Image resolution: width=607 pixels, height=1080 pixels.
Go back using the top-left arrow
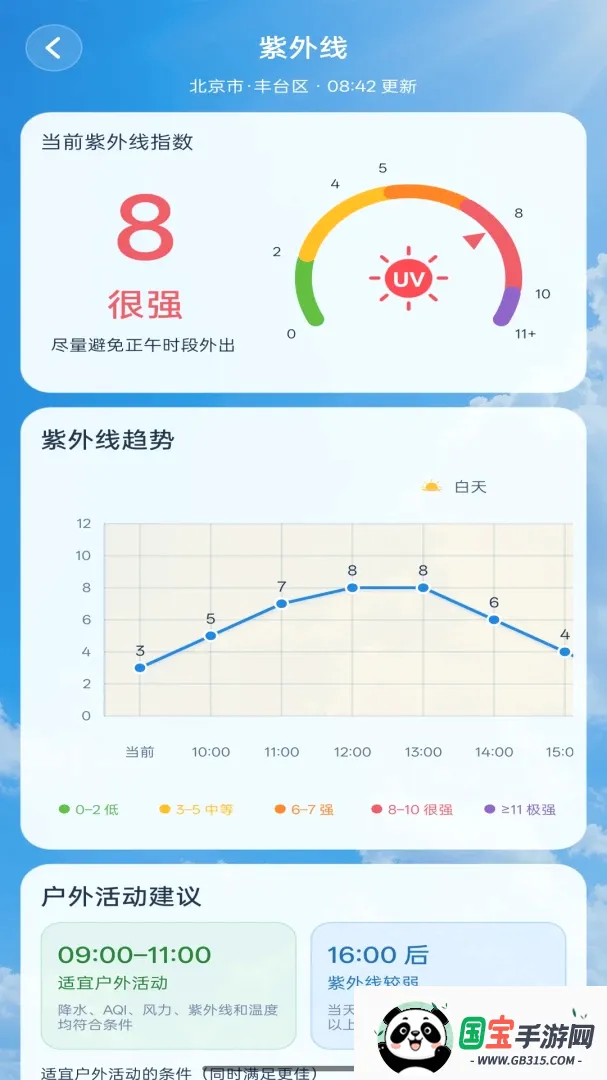(54, 48)
